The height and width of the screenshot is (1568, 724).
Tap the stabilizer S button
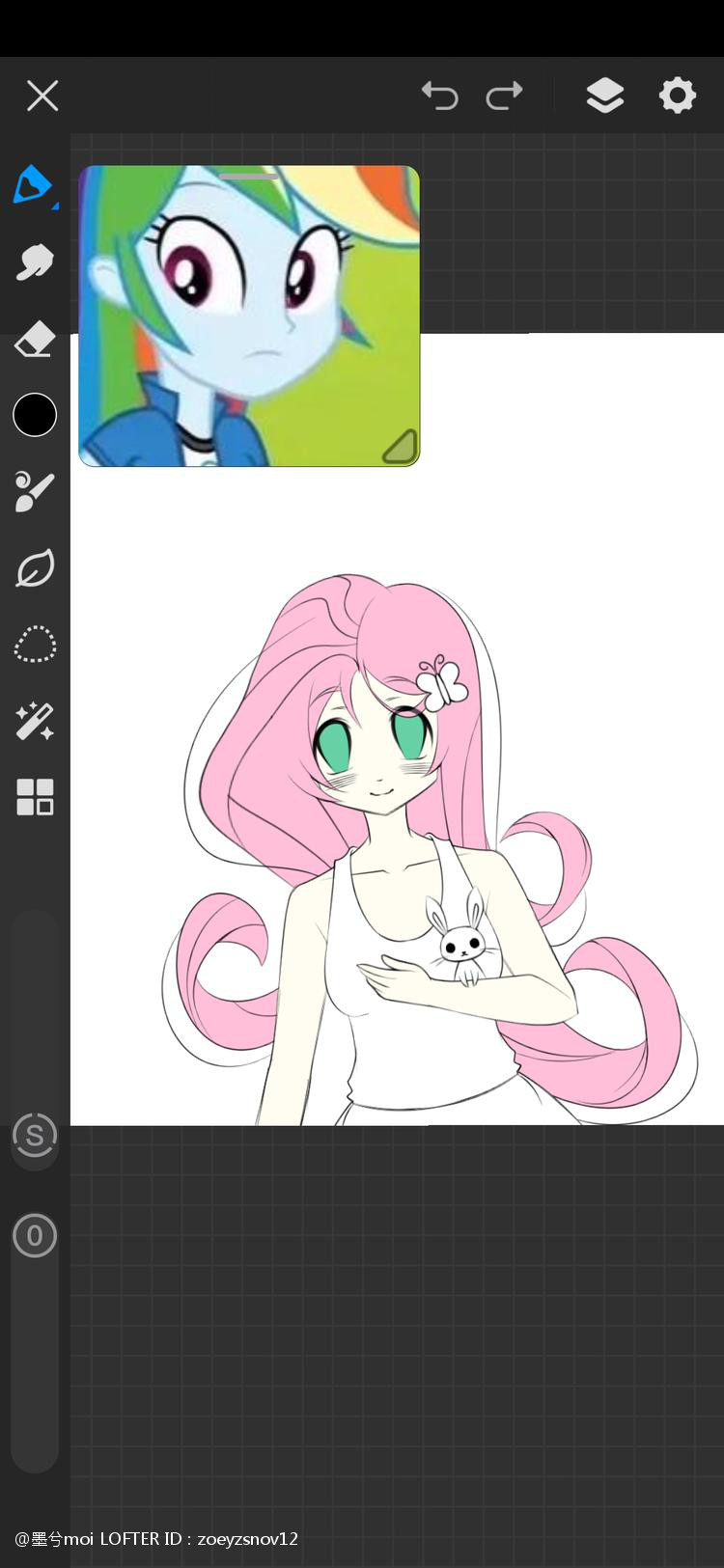coord(35,1135)
